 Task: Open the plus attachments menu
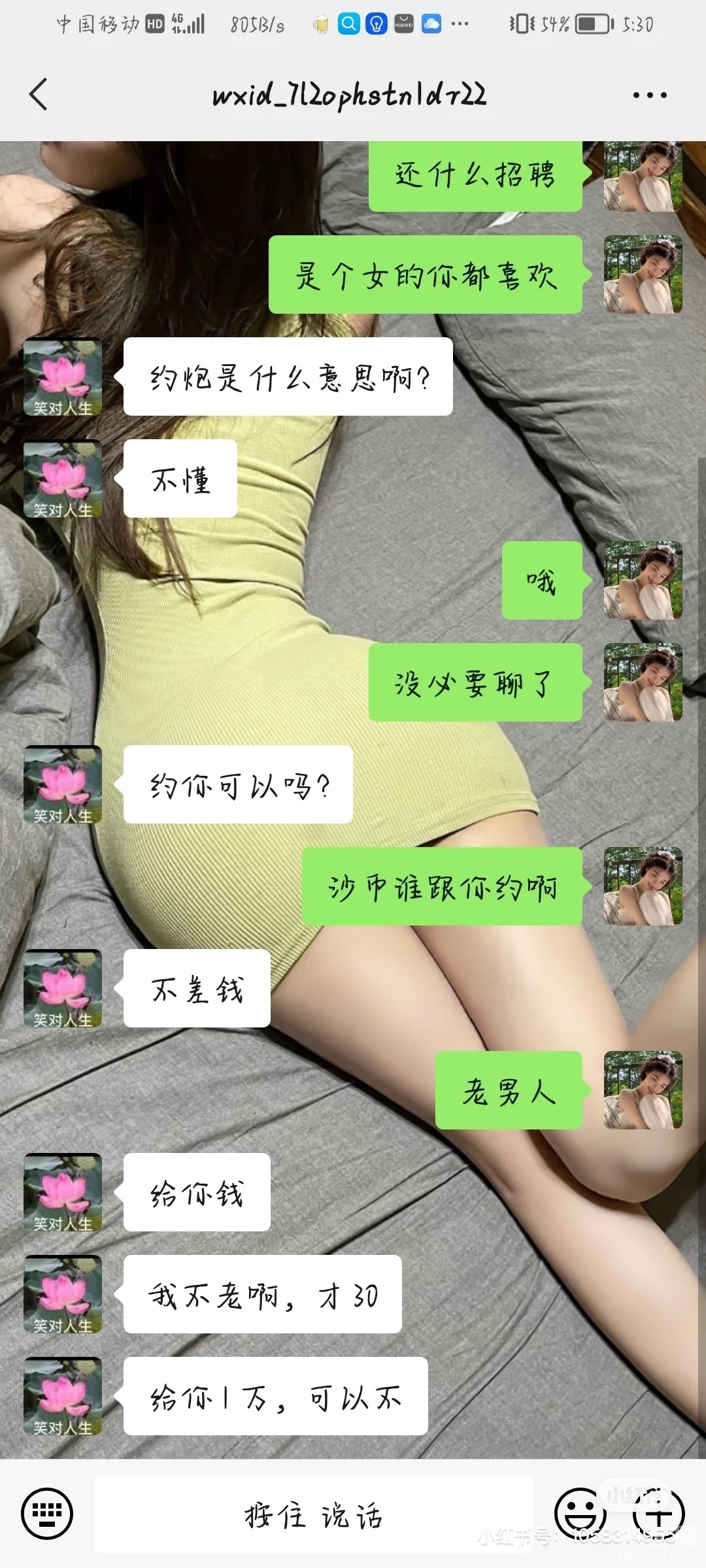pyautogui.click(x=658, y=1512)
